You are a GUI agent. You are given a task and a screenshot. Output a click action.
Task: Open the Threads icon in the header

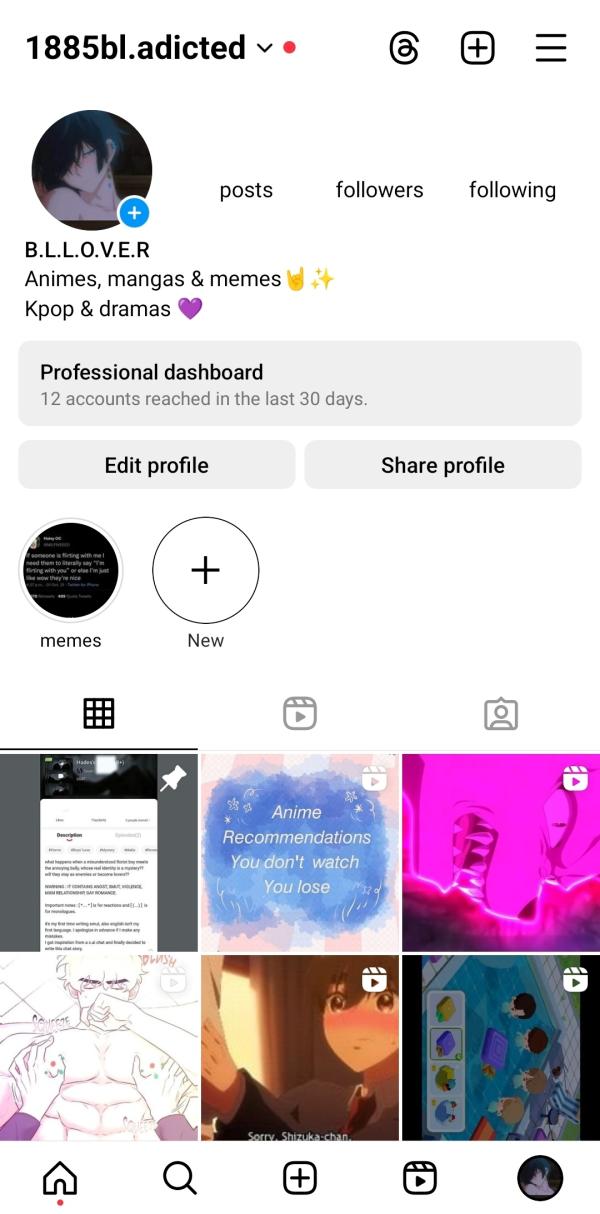point(404,48)
